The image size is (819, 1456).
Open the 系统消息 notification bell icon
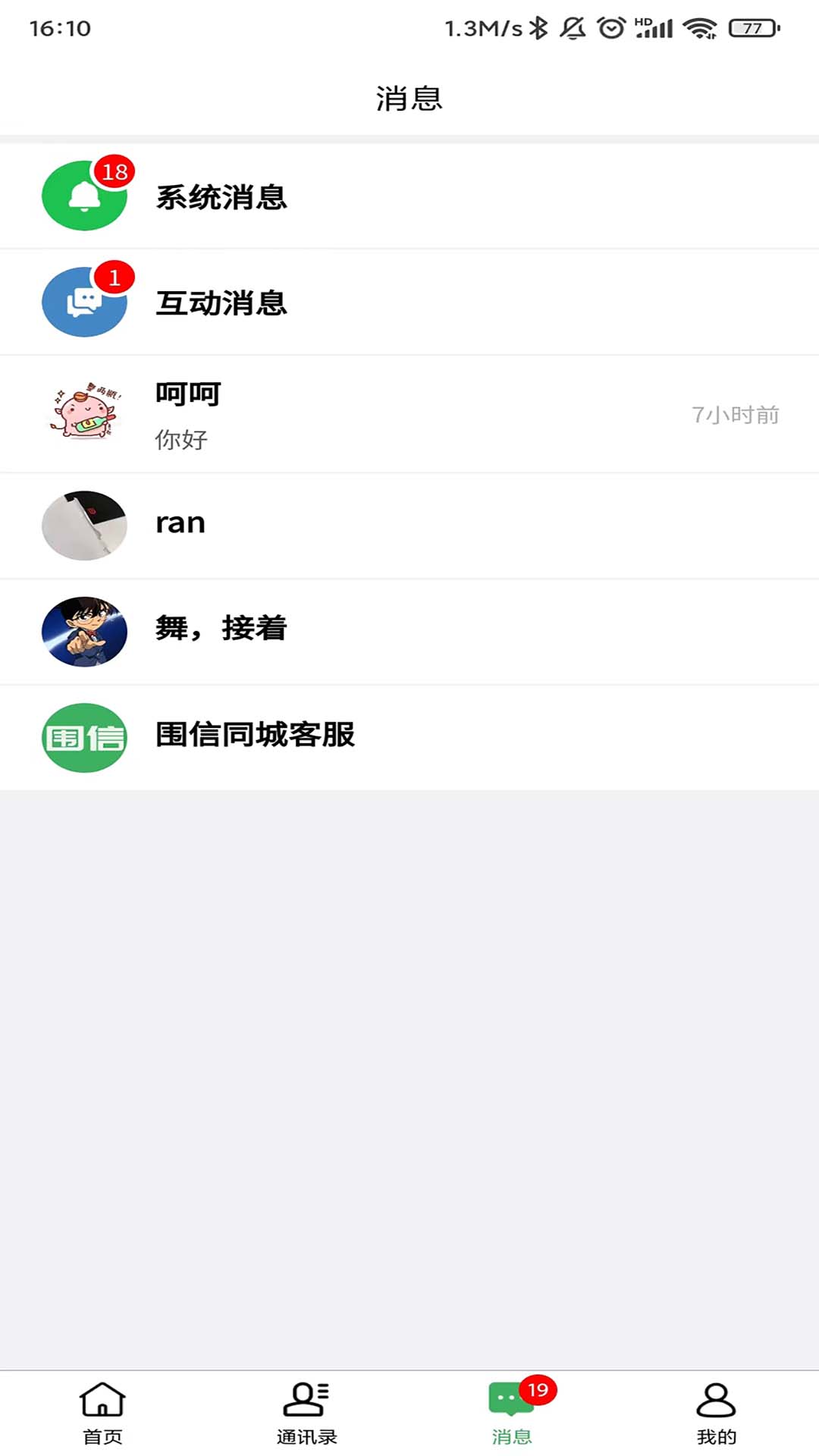pyautogui.click(x=84, y=195)
